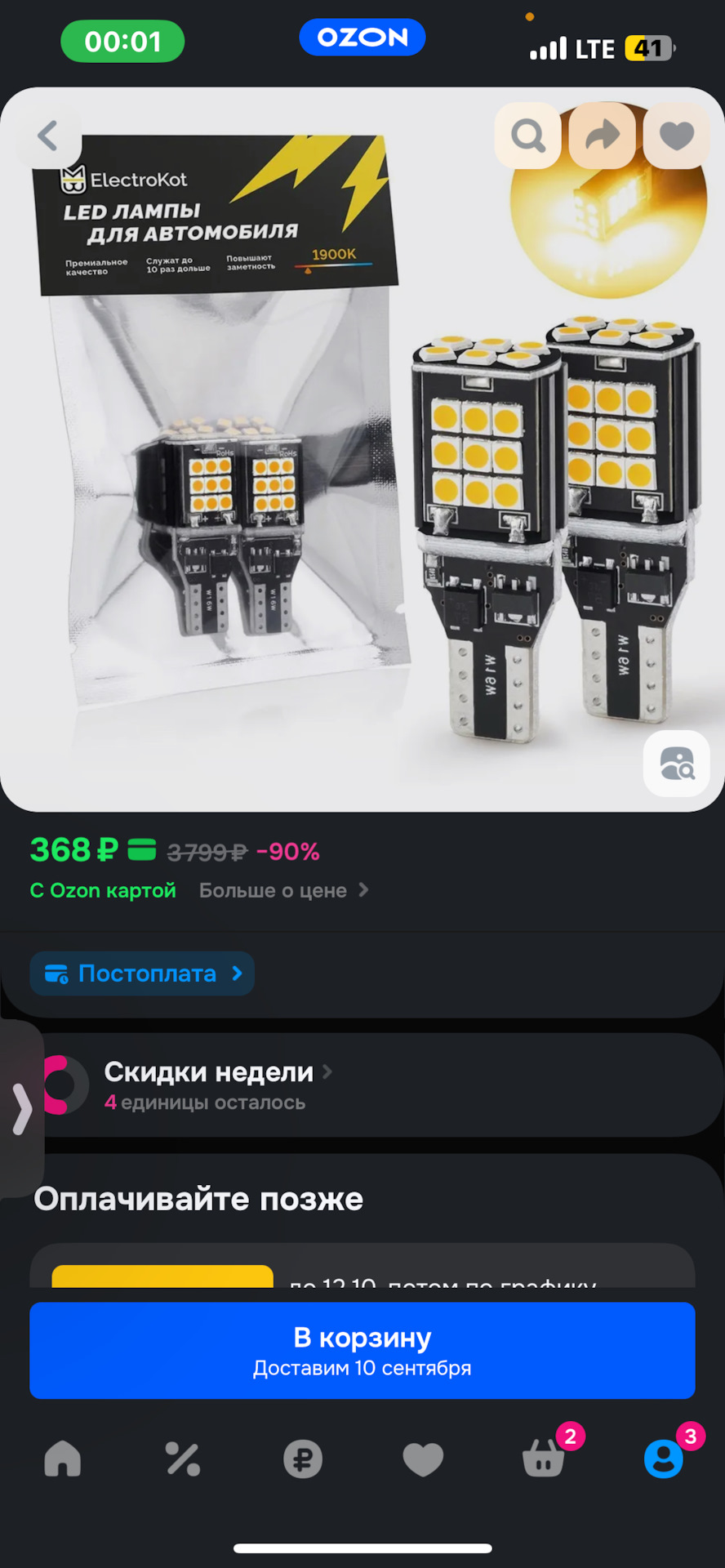
Task: Open 'Больше о цене' price details
Action: [x=283, y=890]
